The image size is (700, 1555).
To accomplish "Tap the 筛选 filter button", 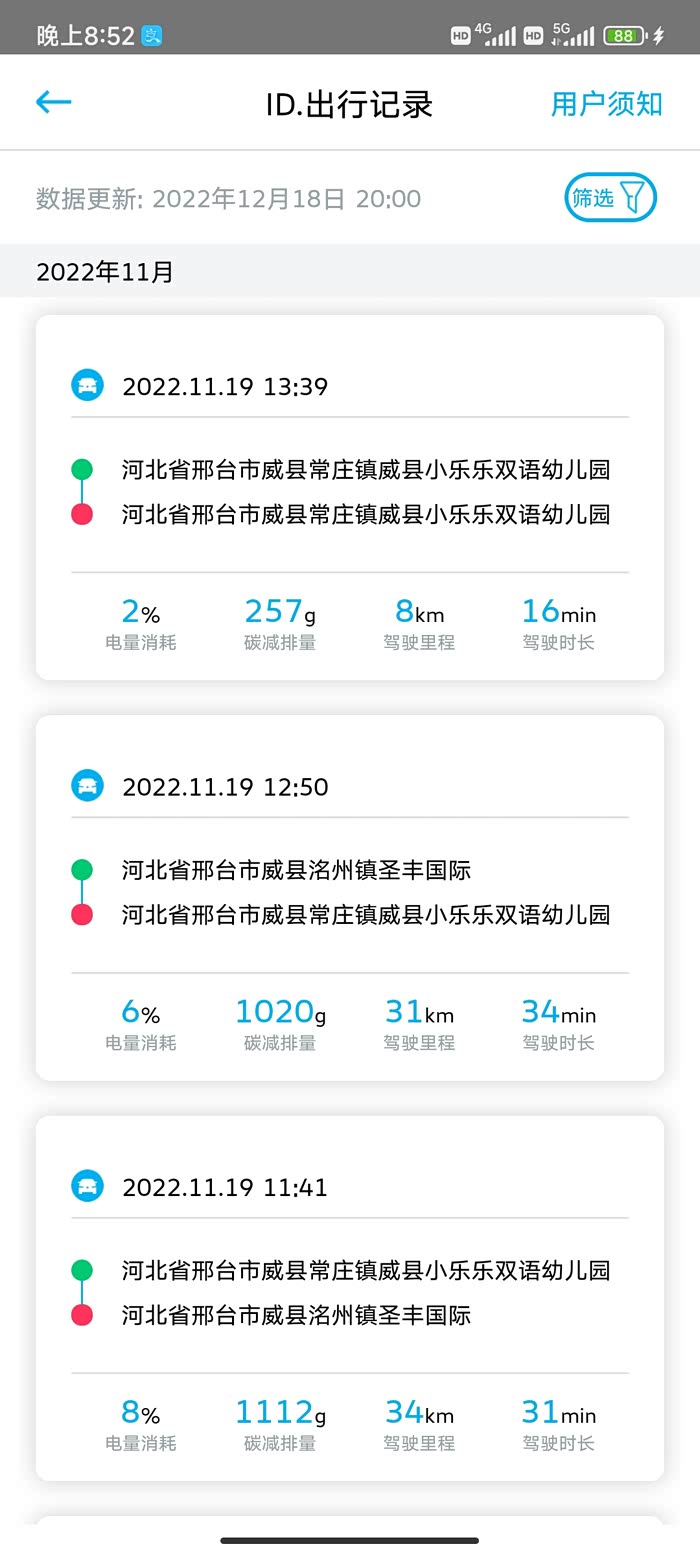I will pos(610,197).
